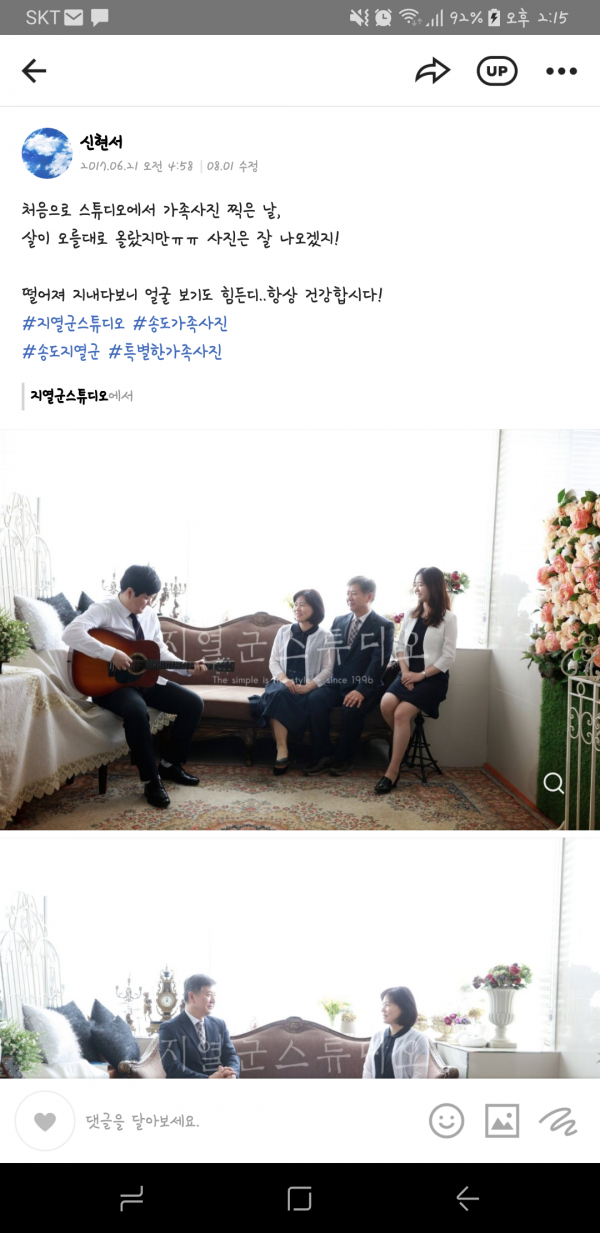Go back using the top-left arrow
600x1233 pixels.
(x=34, y=71)
